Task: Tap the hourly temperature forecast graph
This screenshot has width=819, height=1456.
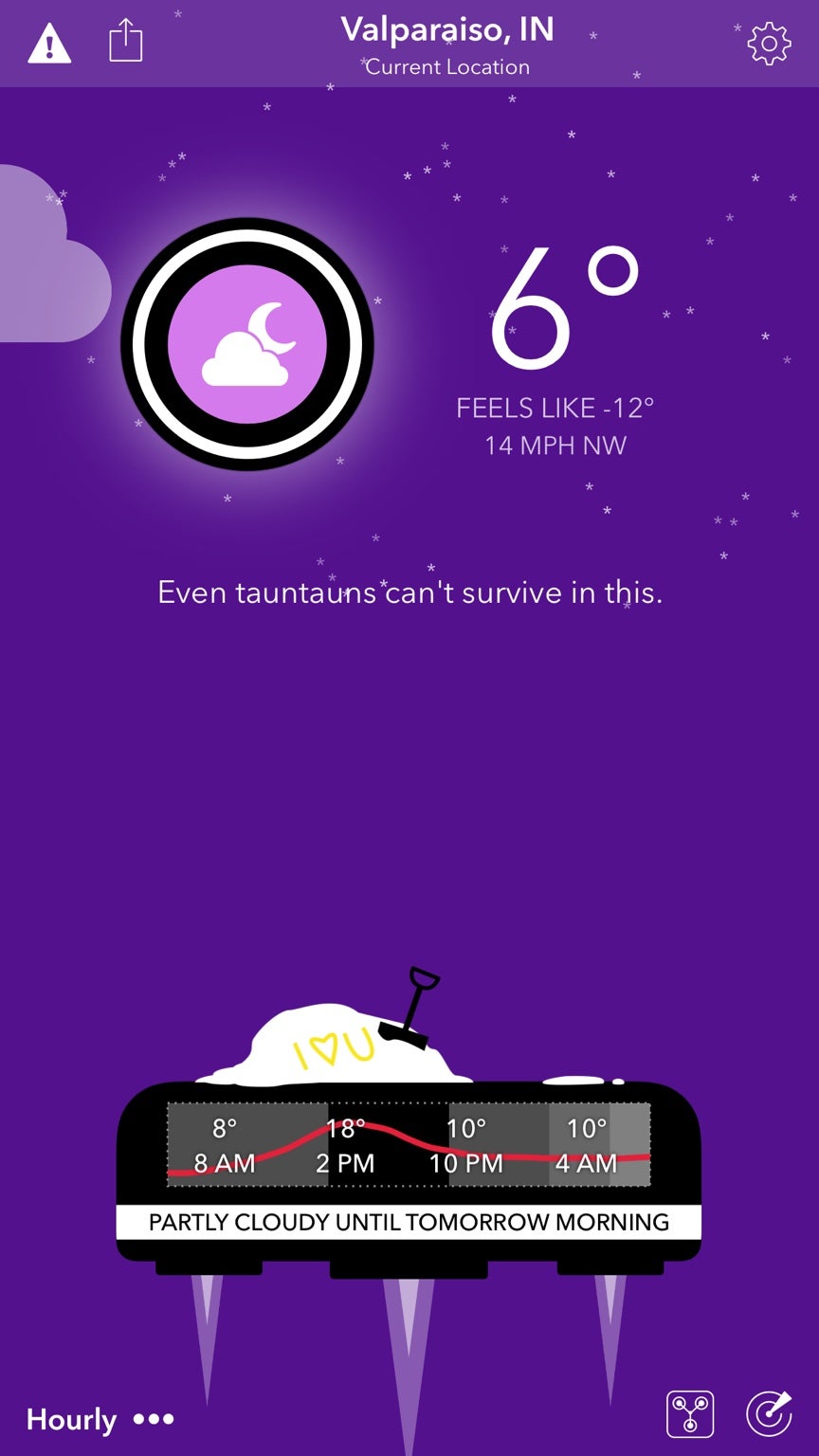Action: (409, 1144)
